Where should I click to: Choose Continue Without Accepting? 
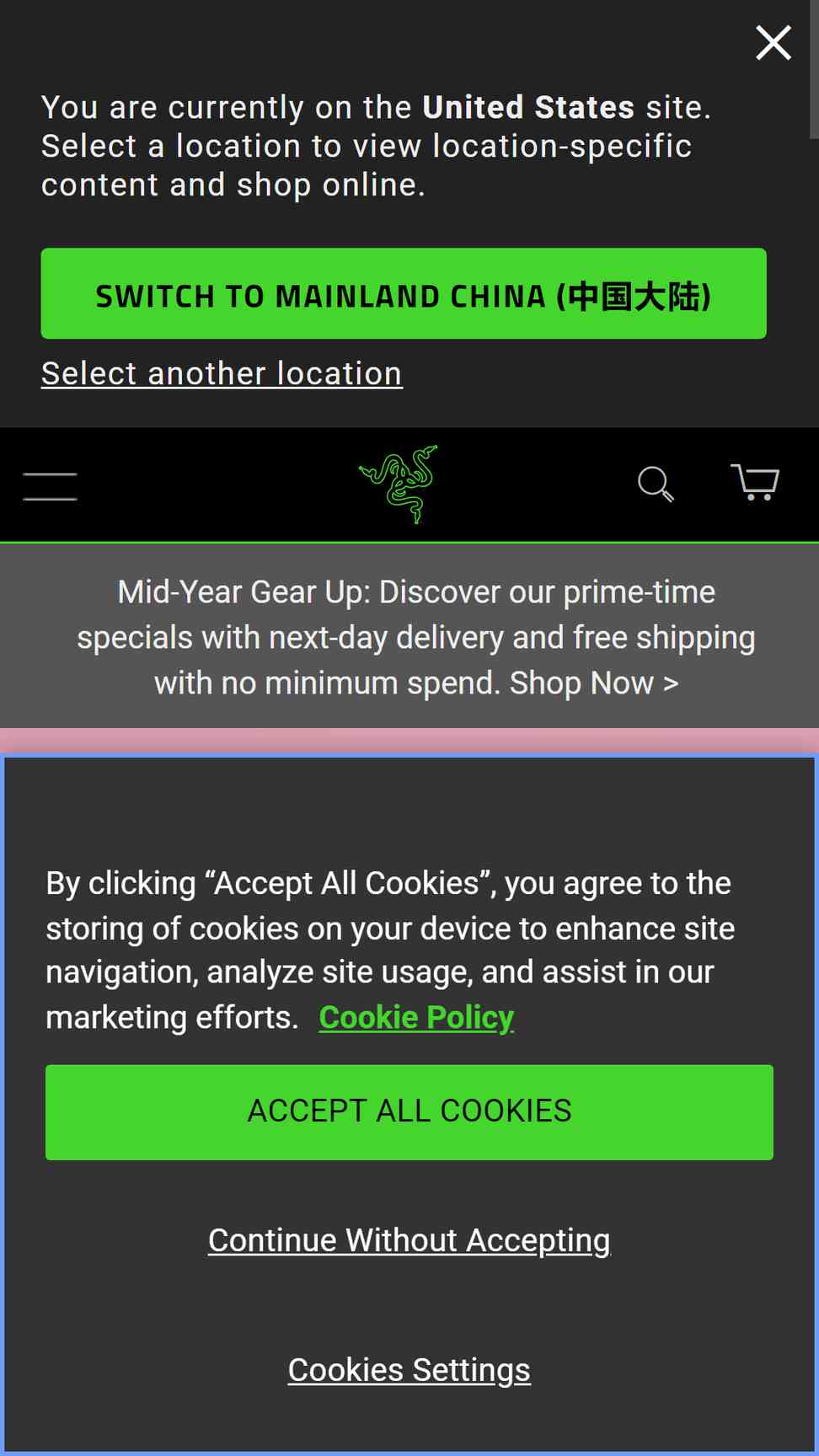(409, 1240)
